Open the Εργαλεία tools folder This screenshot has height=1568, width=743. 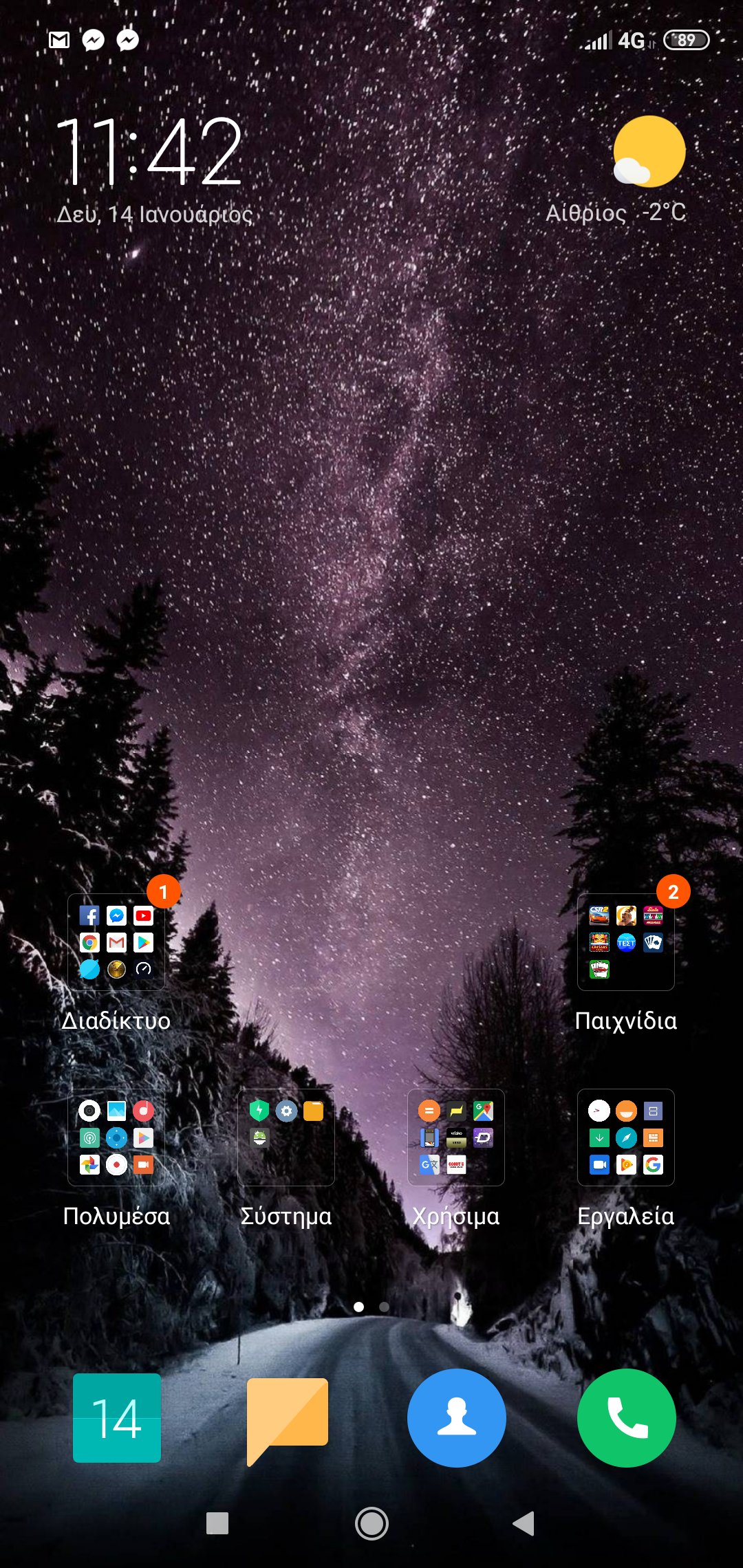[x=625, y=1138]
